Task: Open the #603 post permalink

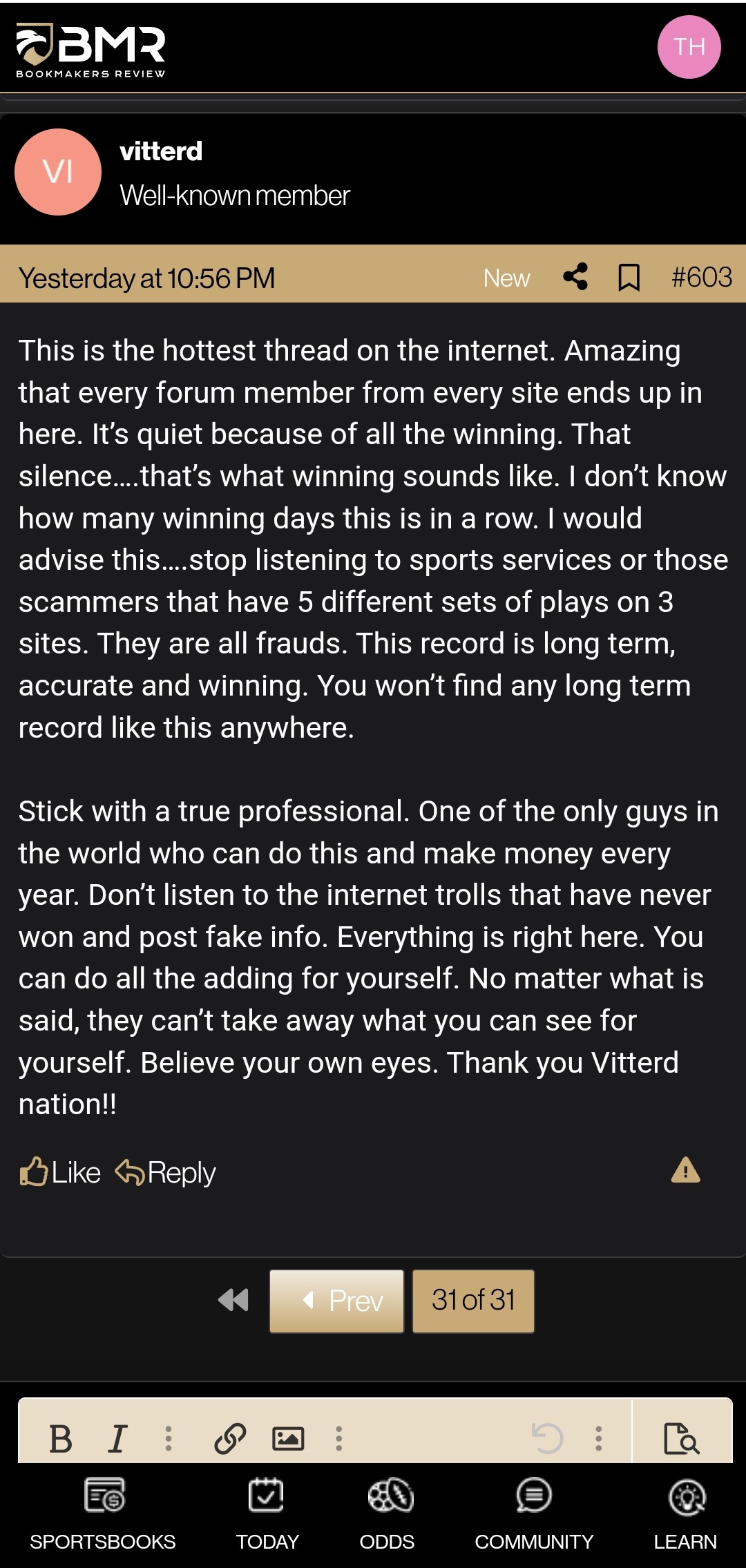Action: (701, 278)
